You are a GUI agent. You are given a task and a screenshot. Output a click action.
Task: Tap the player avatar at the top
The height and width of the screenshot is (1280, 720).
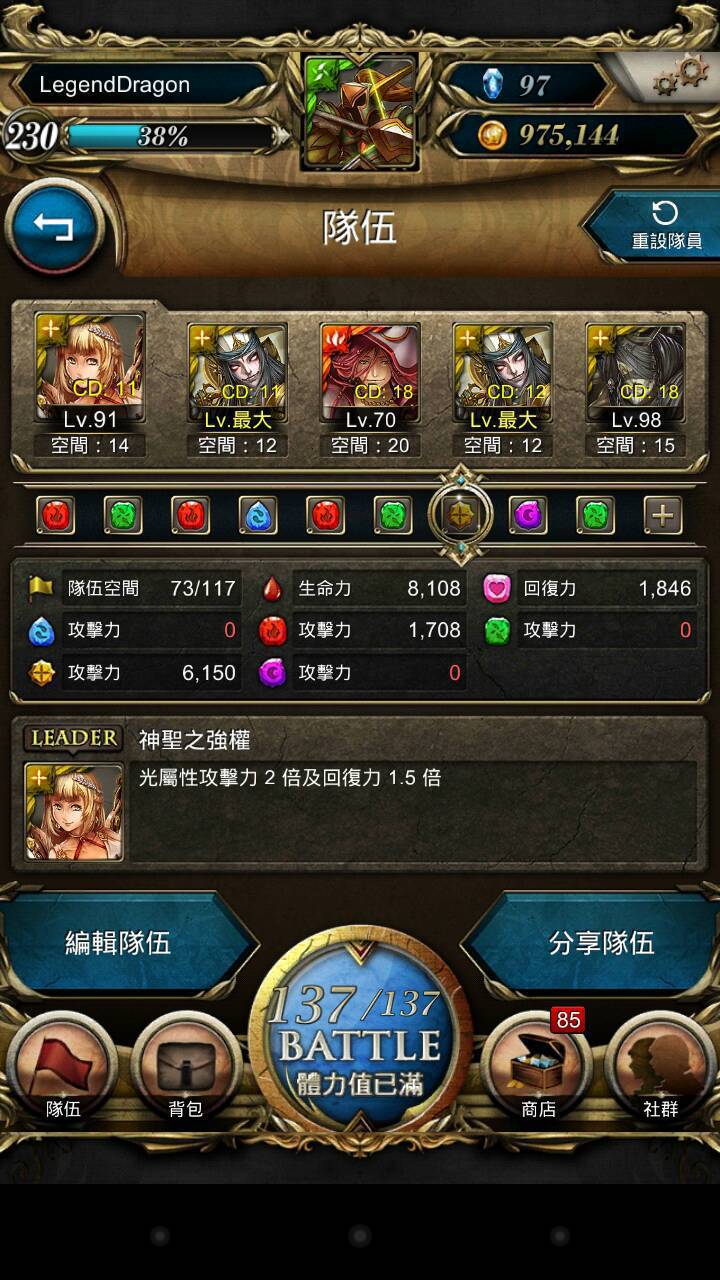pyautogui.click(x=360, y=113)
